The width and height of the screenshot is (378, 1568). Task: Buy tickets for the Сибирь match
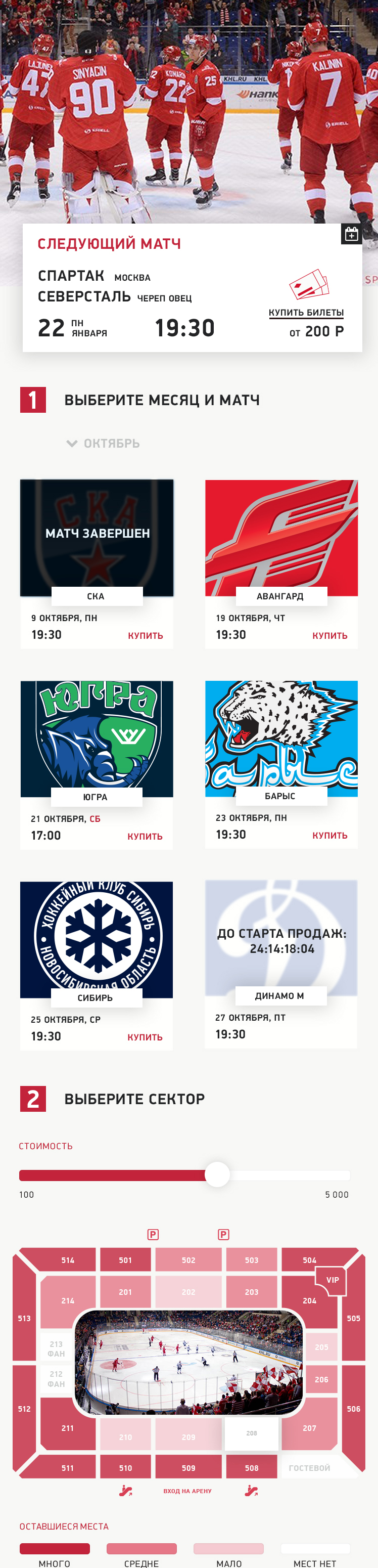[145, 1037]
